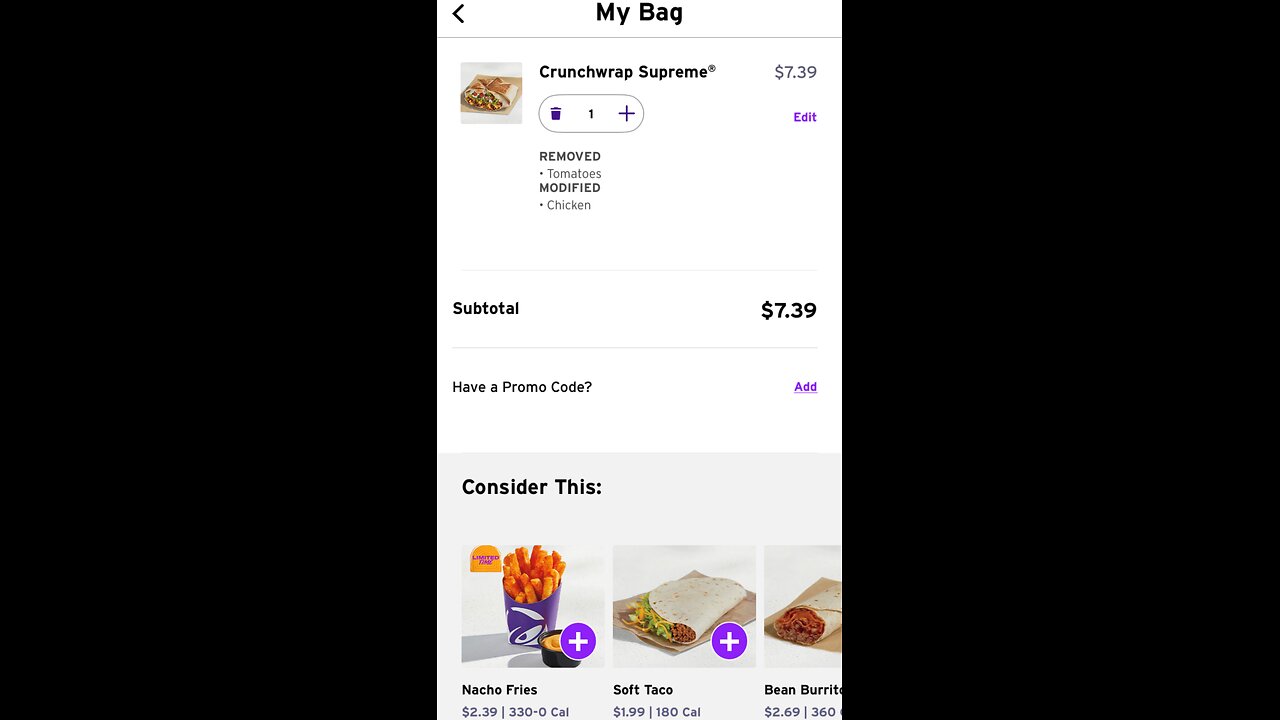Add Nacho Fries to the bag
The image size is (1280, 720).
pos(578,641)
